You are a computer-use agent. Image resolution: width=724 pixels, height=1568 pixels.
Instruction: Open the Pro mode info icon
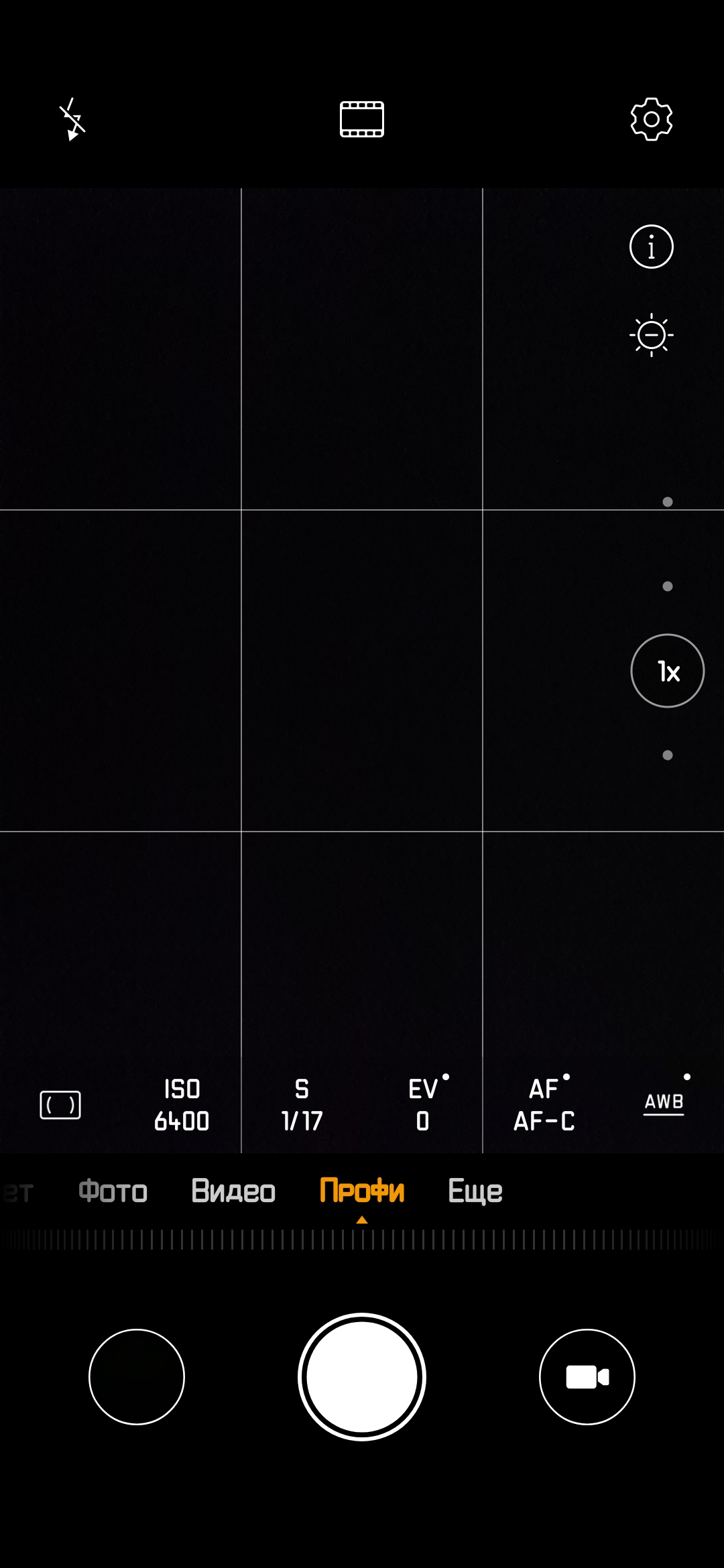(x=651, y=247)
